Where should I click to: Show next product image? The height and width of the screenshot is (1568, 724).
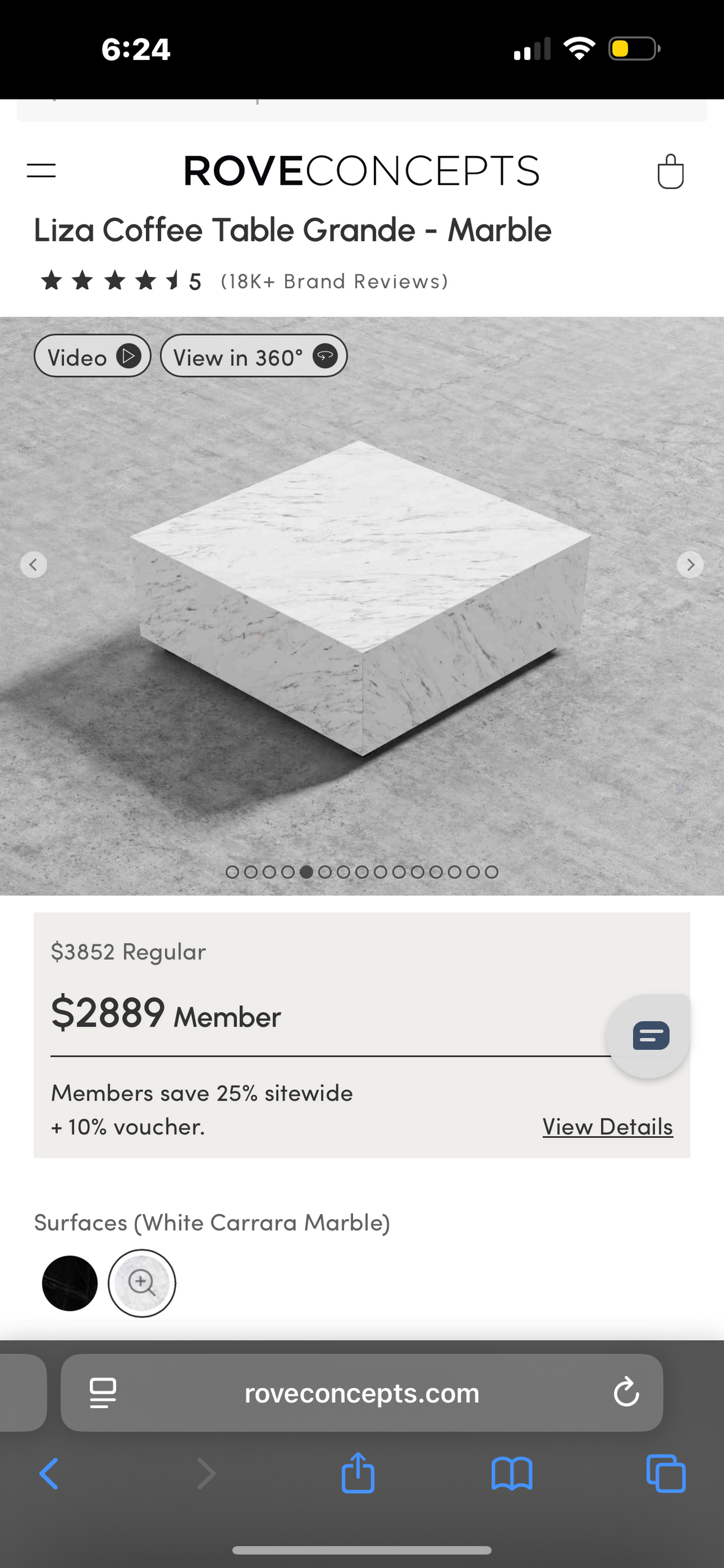(x=690, y=565)
